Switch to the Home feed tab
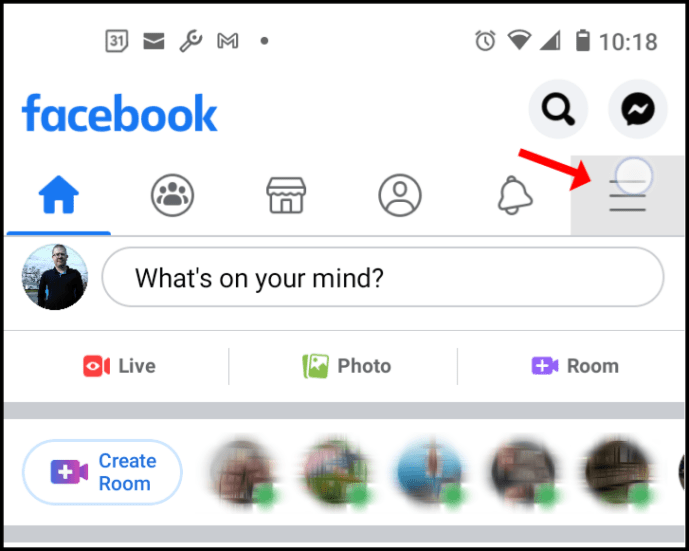The height and width of the screenshot is (551, 689). coord(58,195)
